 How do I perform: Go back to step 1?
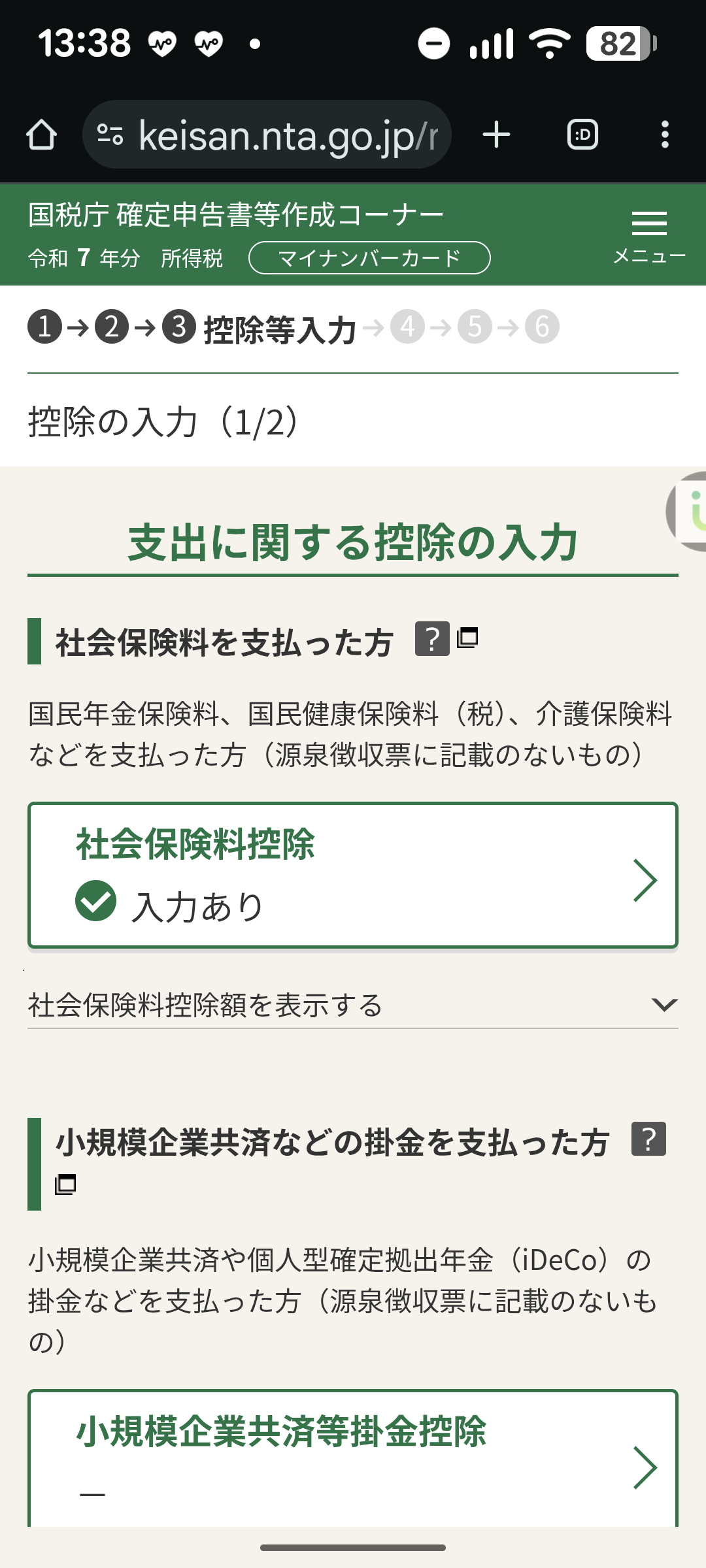(44, 327)
